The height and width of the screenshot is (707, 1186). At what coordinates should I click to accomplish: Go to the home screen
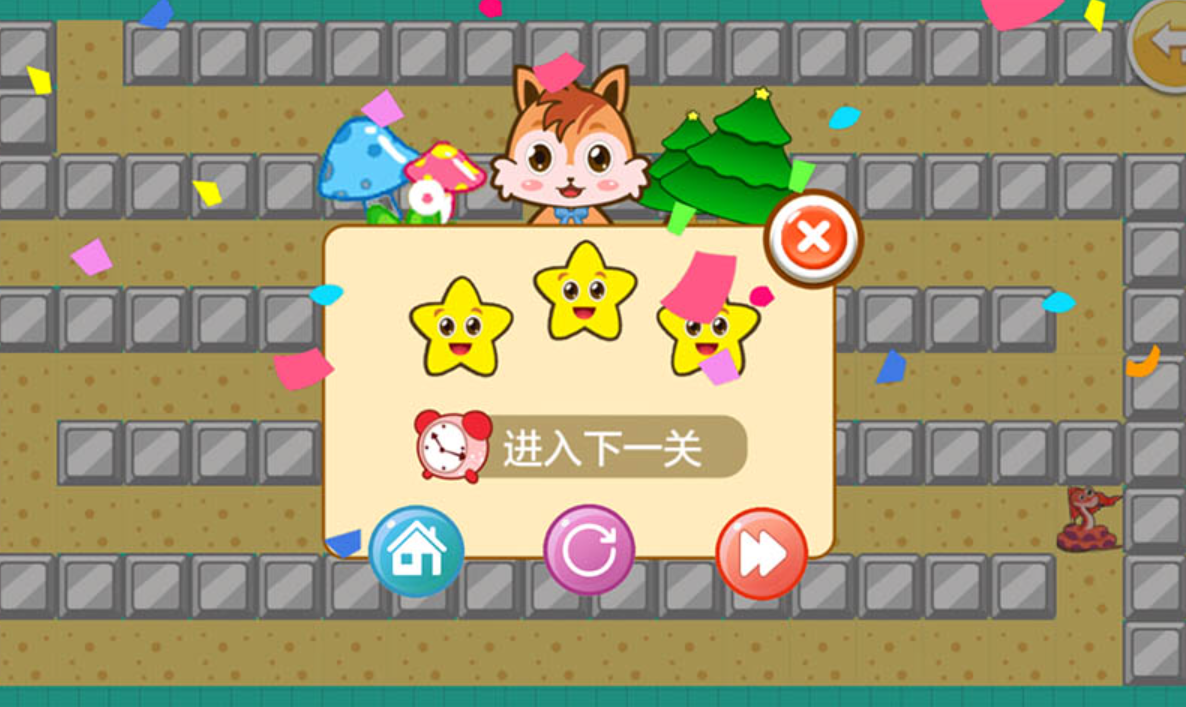click(x=416, y=551)
